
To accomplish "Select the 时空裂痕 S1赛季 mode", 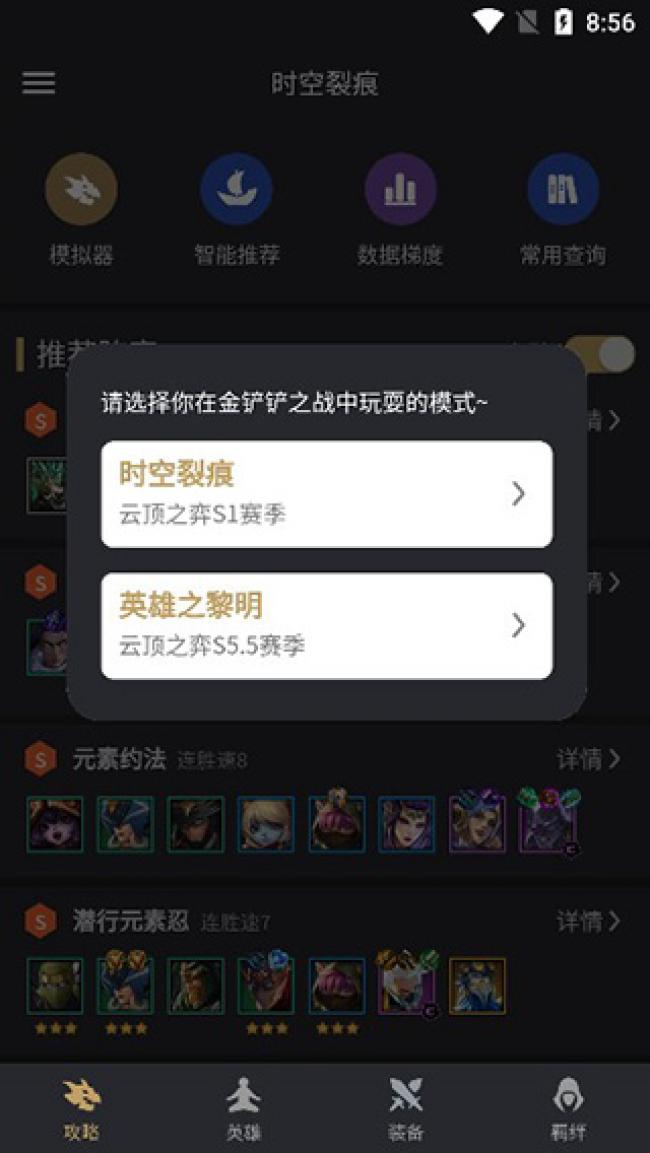I will click(326, 494).
